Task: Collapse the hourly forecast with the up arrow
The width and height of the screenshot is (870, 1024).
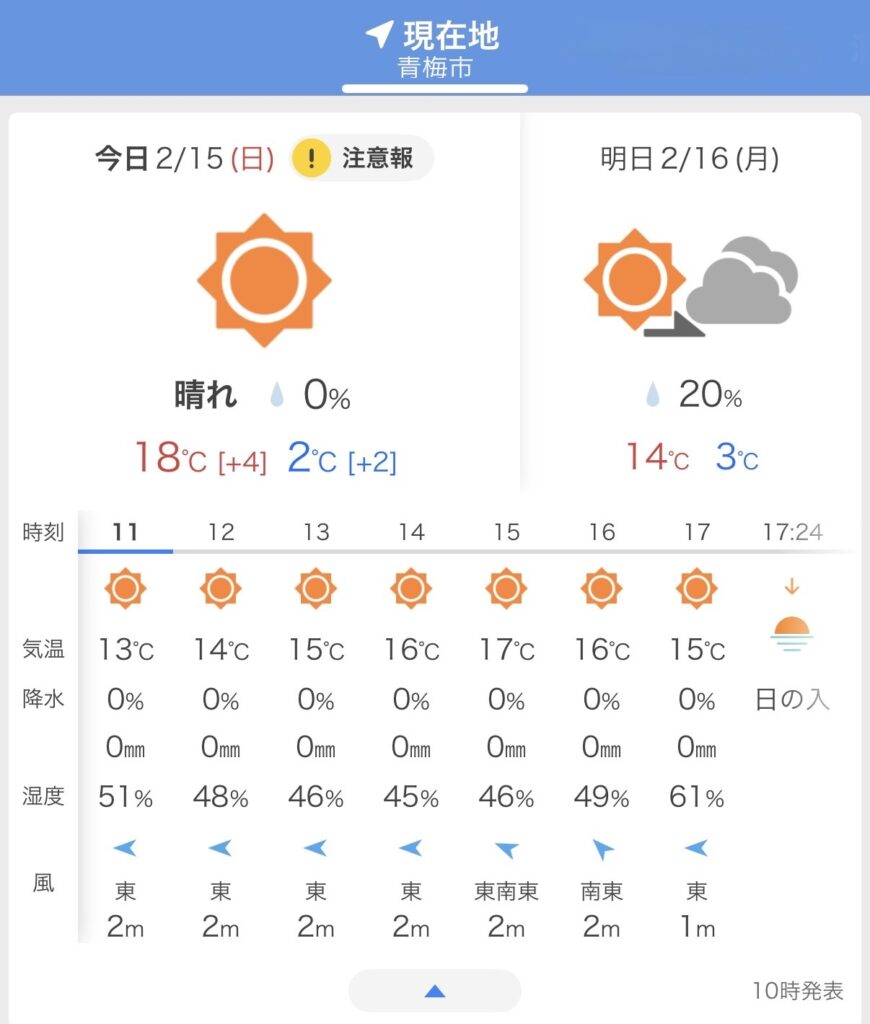Action: point(434,990)
